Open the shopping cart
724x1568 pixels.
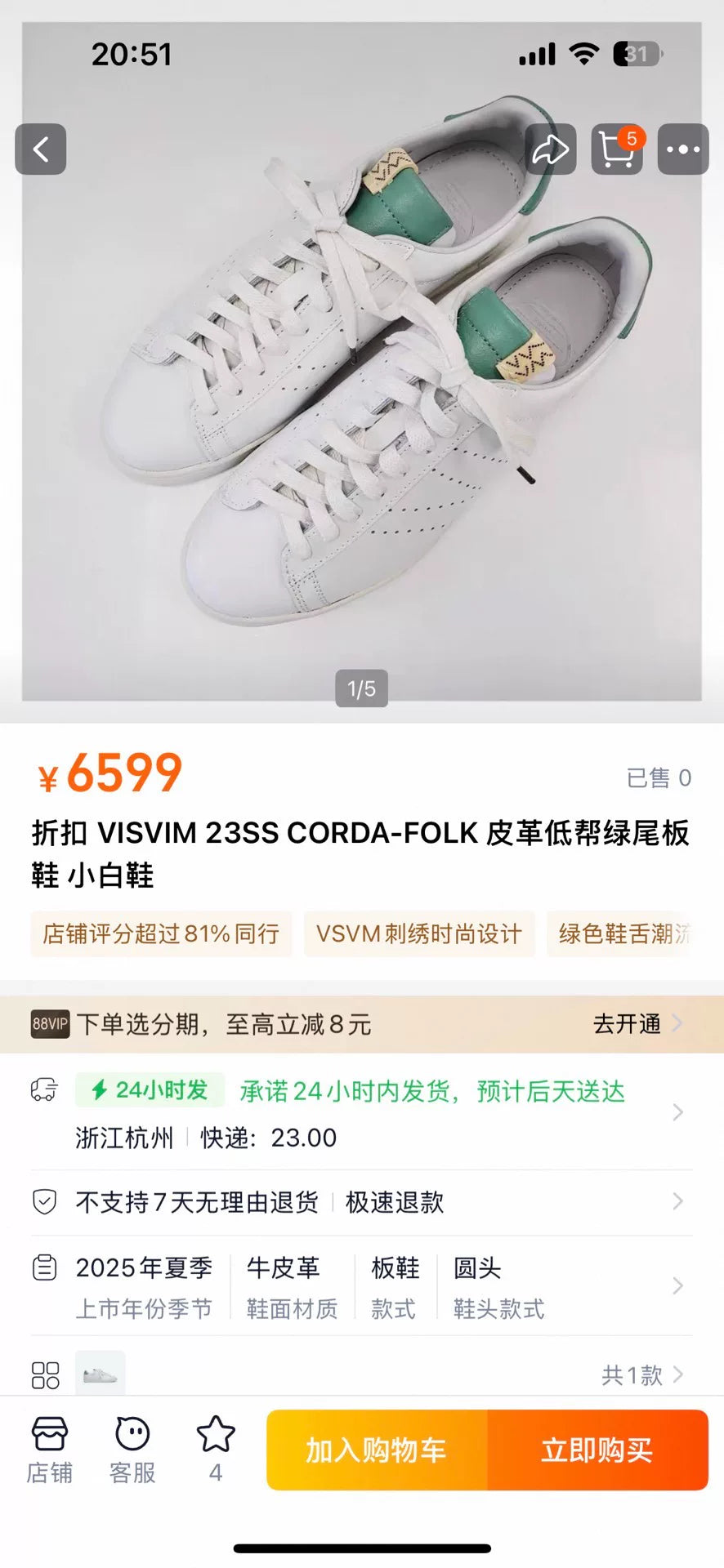(617, 149)
